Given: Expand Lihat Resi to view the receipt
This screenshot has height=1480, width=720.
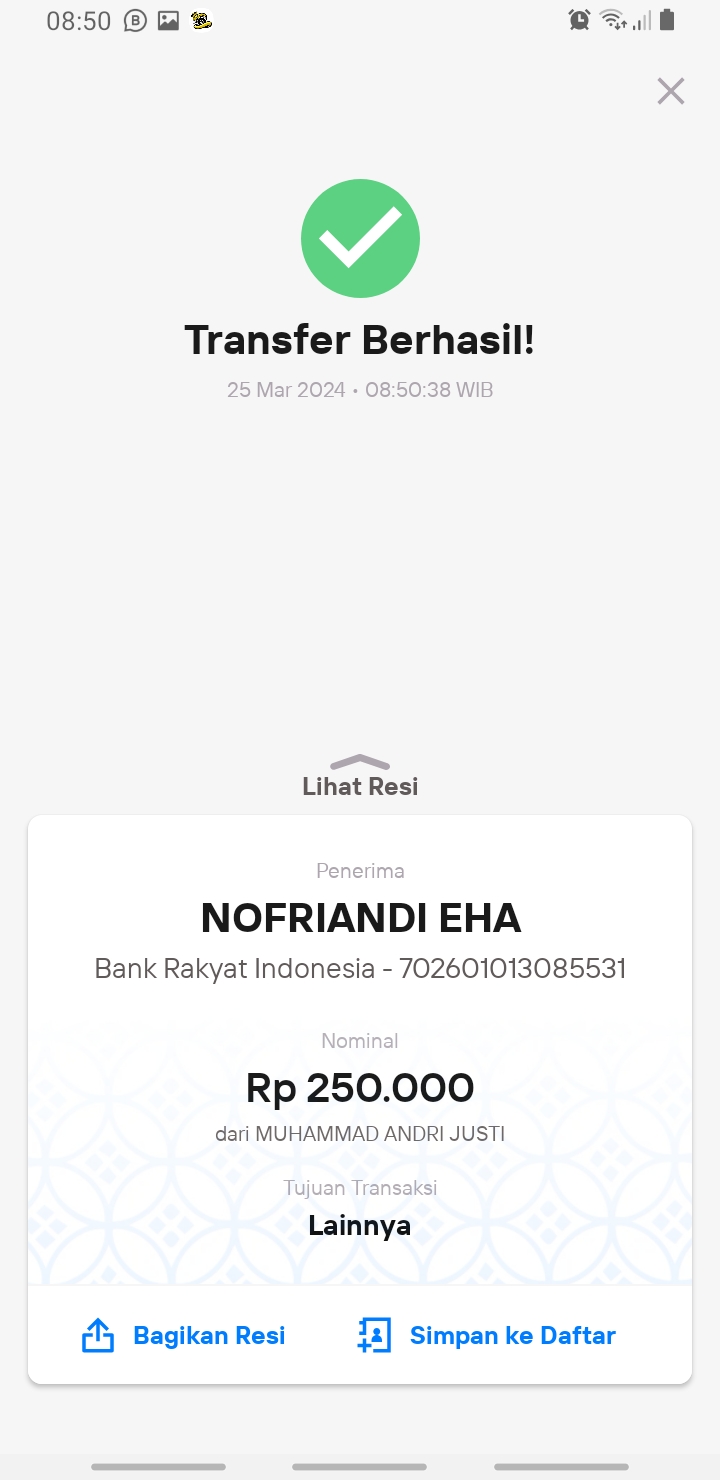Looking at the screenshot, I should point(360,777).
